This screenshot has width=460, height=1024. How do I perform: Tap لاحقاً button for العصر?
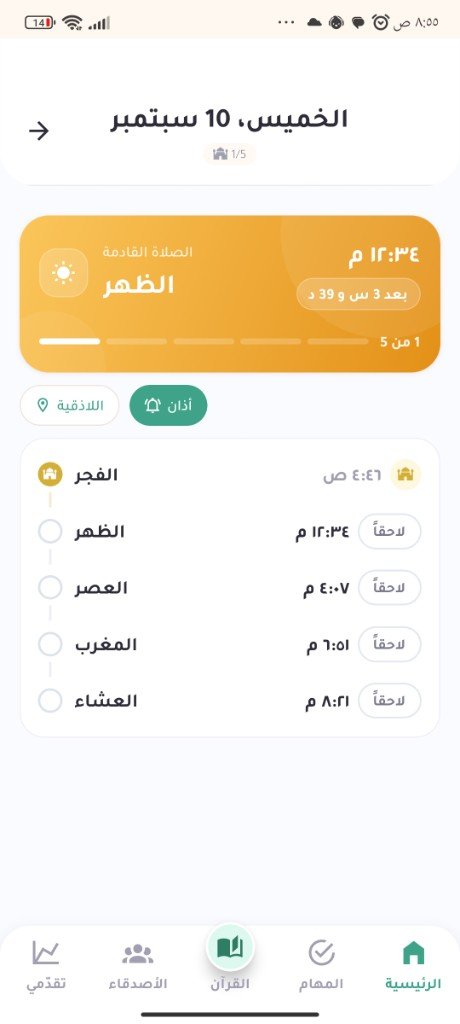(390, 588)
